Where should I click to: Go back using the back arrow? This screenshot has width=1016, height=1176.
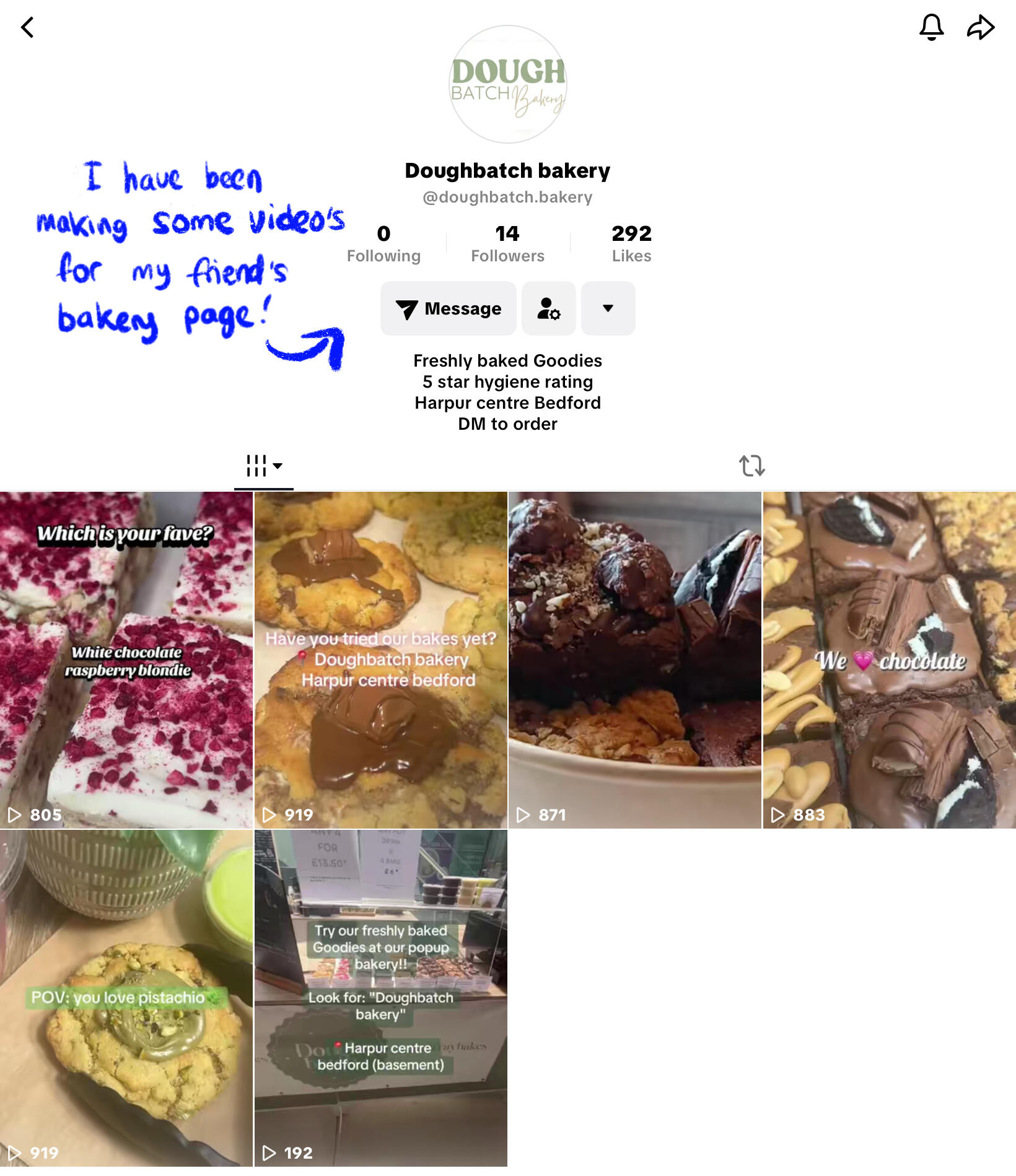[x=28, y=27]
